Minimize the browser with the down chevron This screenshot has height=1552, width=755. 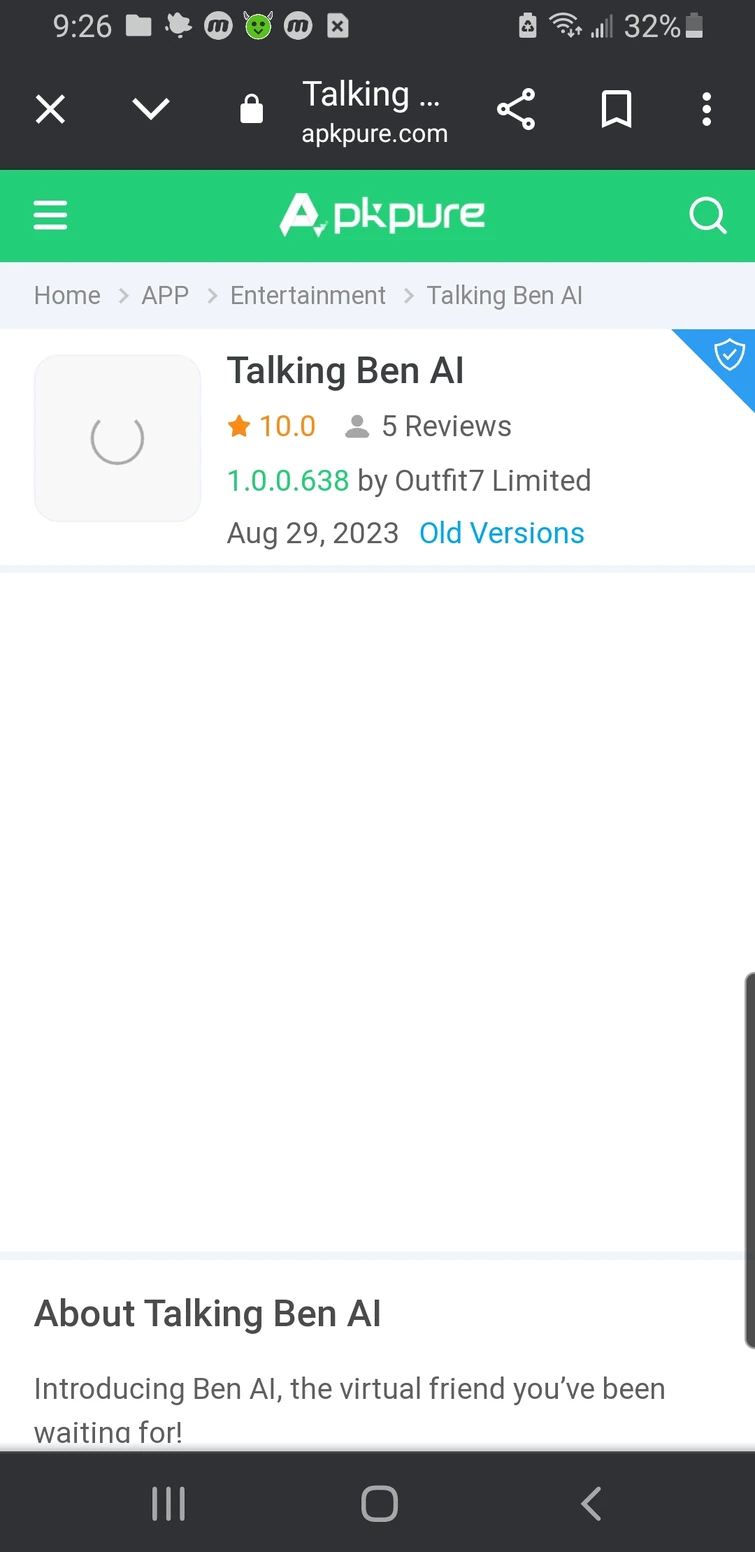point(151,109)
